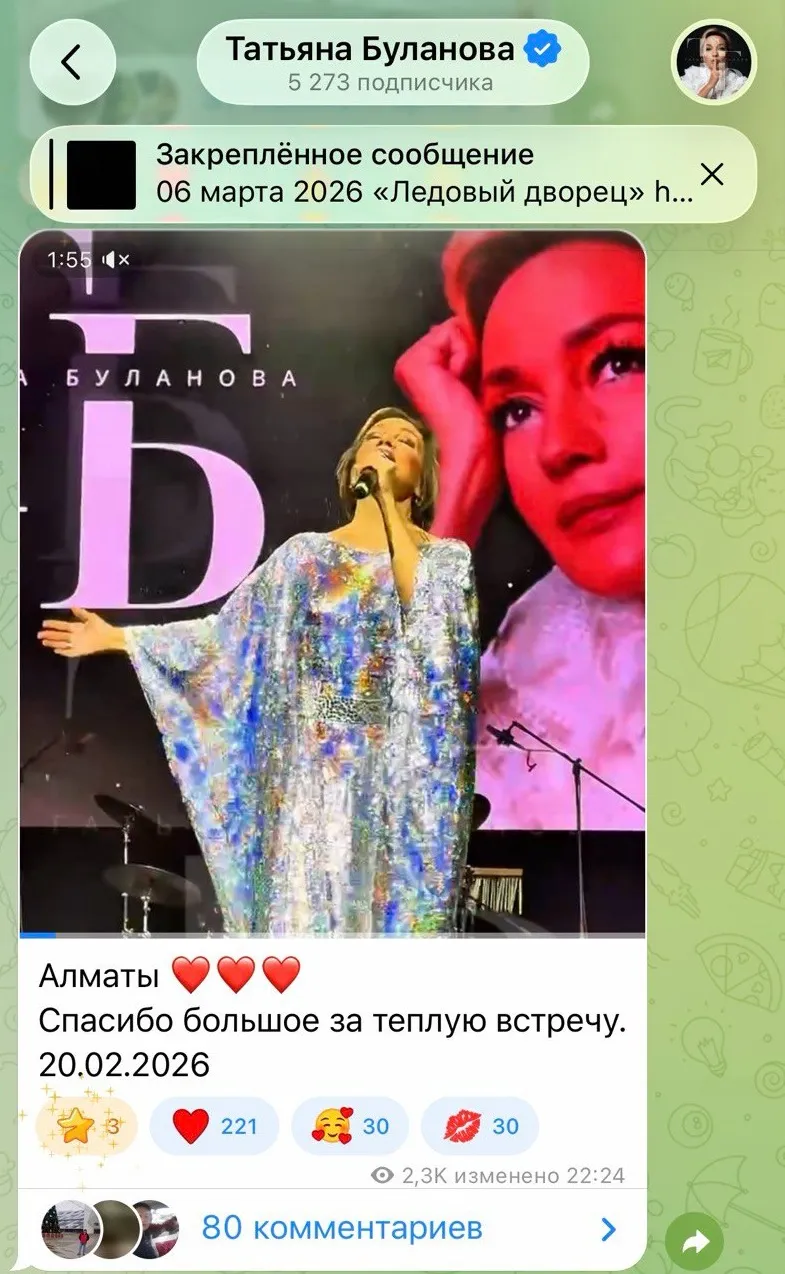This screenshot has width=785, height=1274.
Task: React with the red heart, 221
Action: pos(214,1126)
